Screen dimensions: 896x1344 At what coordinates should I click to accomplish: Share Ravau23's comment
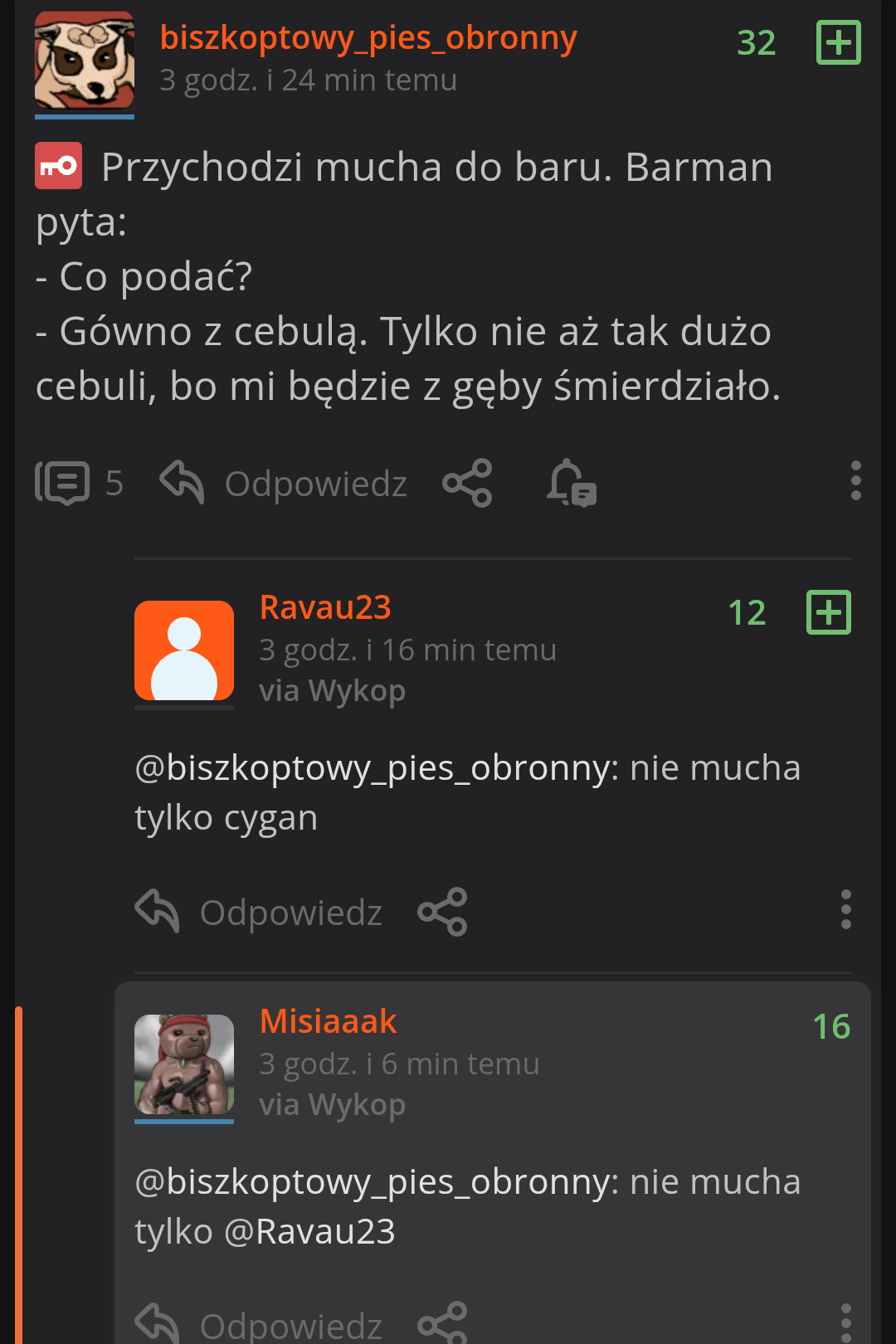point(443,912)
